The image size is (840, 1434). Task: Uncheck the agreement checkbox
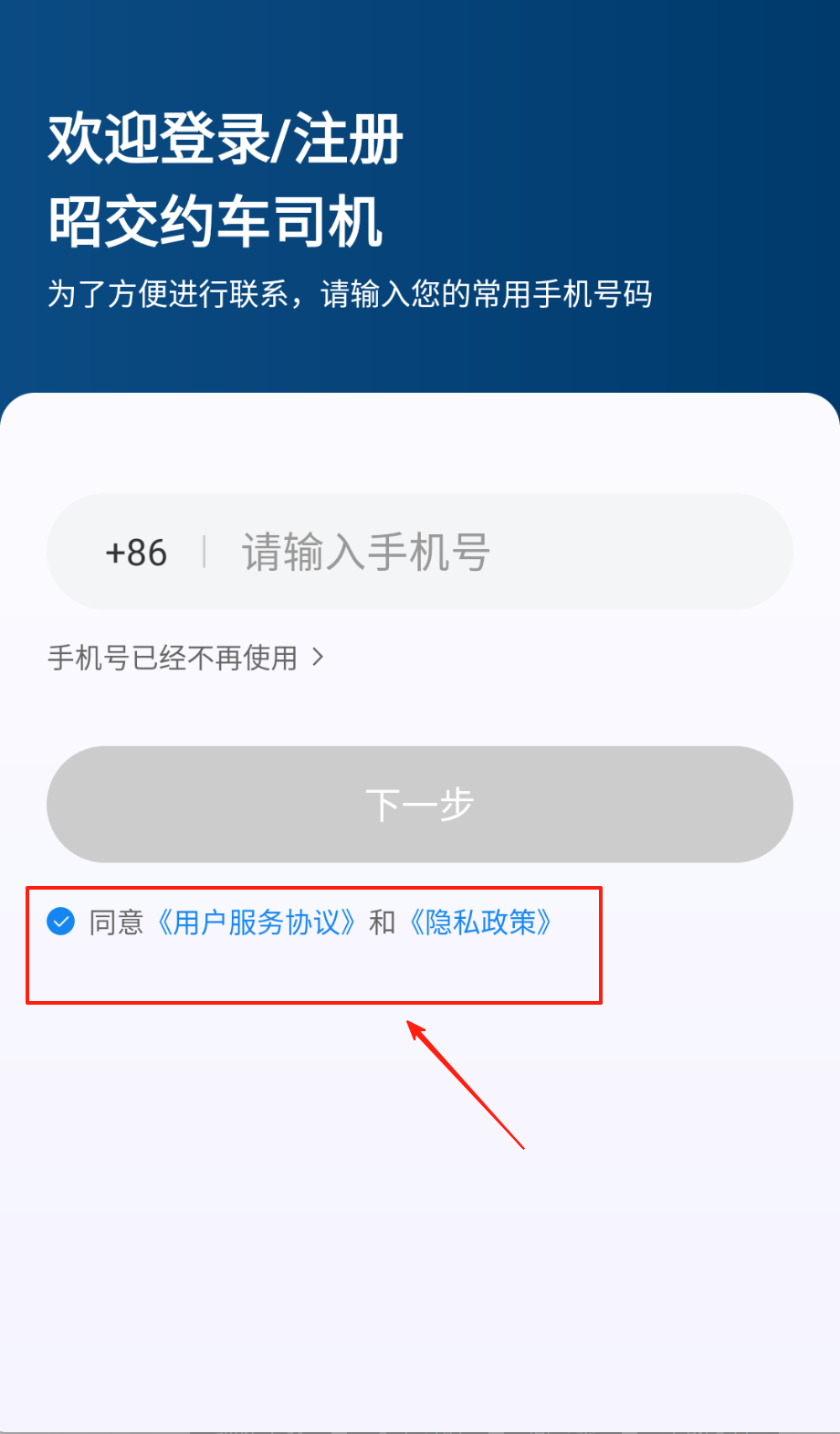(61, 922)
